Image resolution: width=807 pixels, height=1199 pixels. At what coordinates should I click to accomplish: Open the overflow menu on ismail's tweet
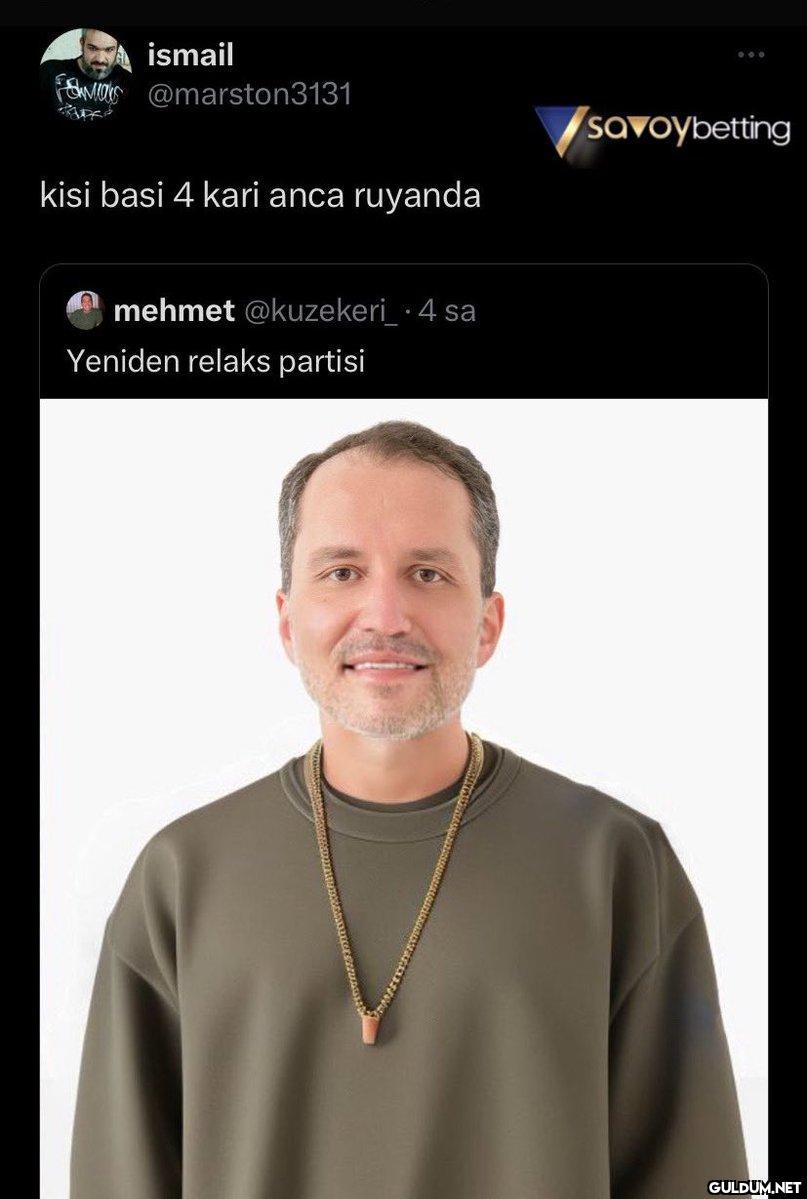pyautogui.click(x=751, y=55)
